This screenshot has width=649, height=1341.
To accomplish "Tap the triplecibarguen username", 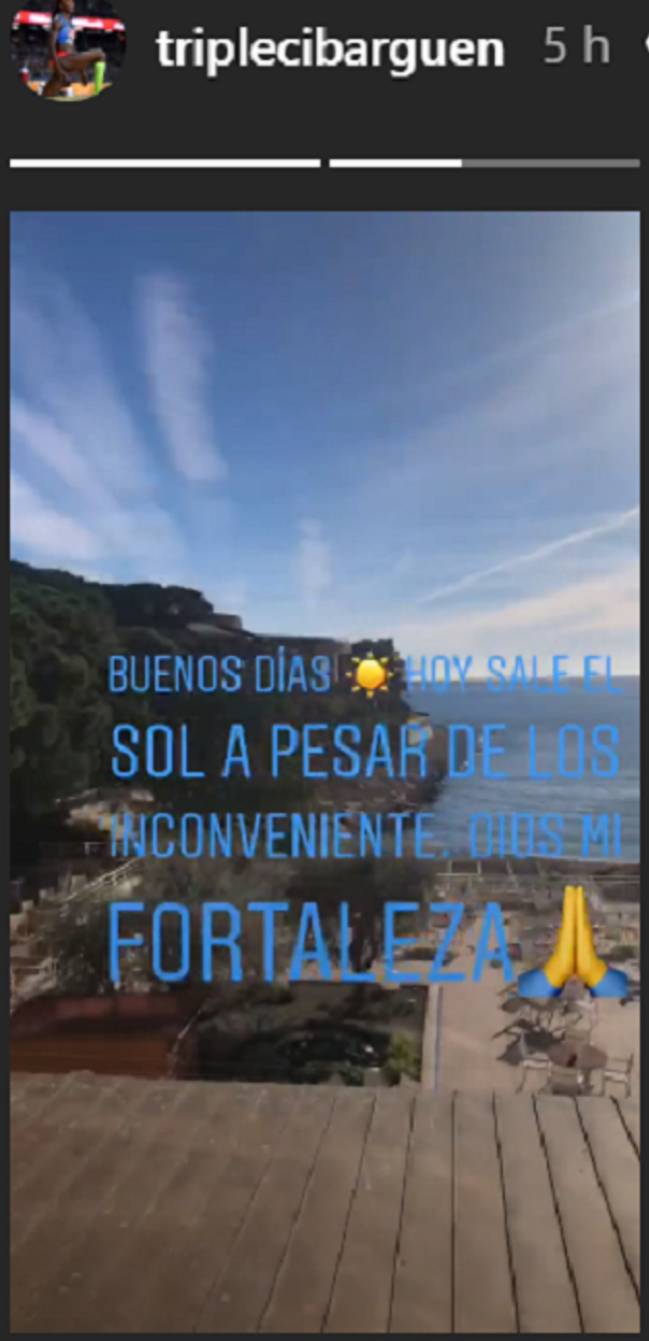I will 330,49.
